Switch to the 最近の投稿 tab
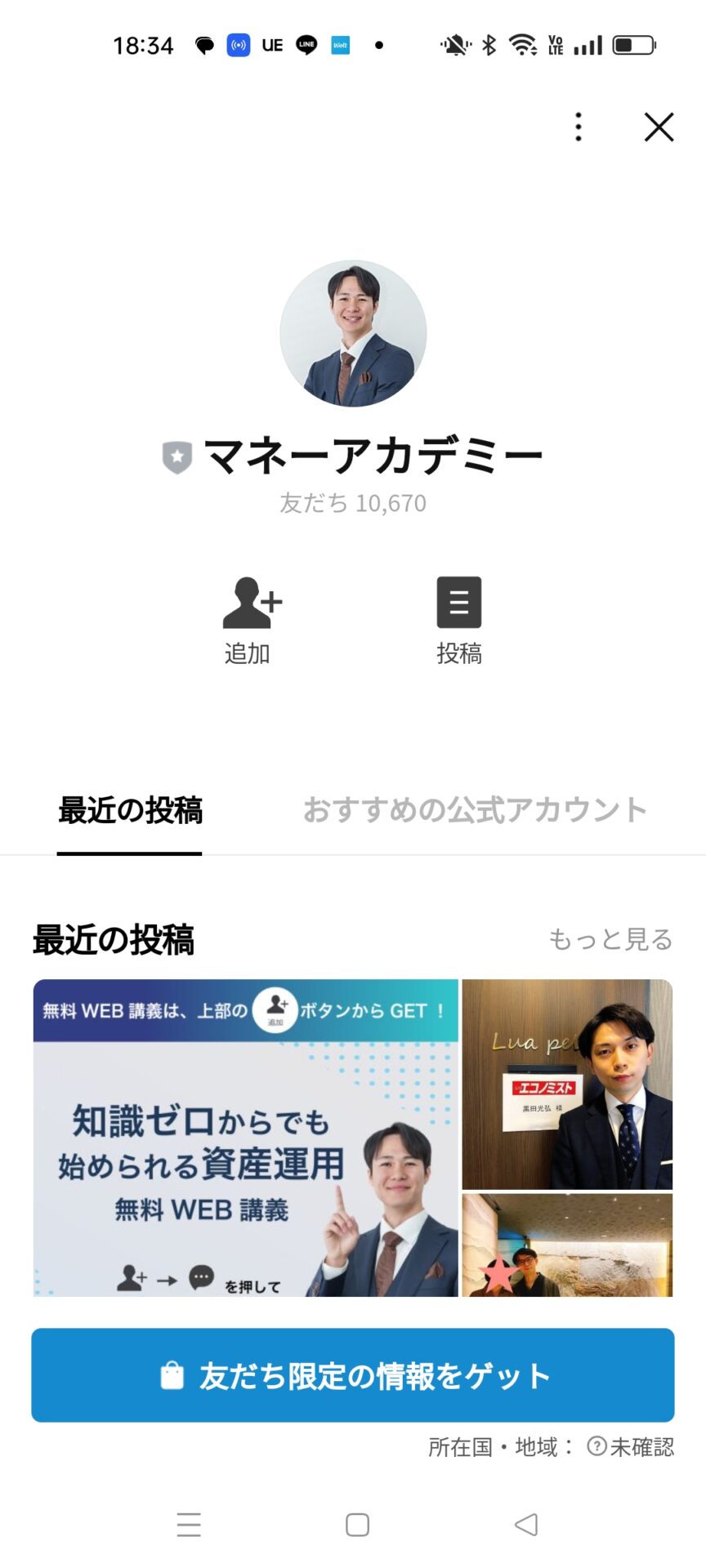This screenshot has height=1568, width=706. [130, 811]
